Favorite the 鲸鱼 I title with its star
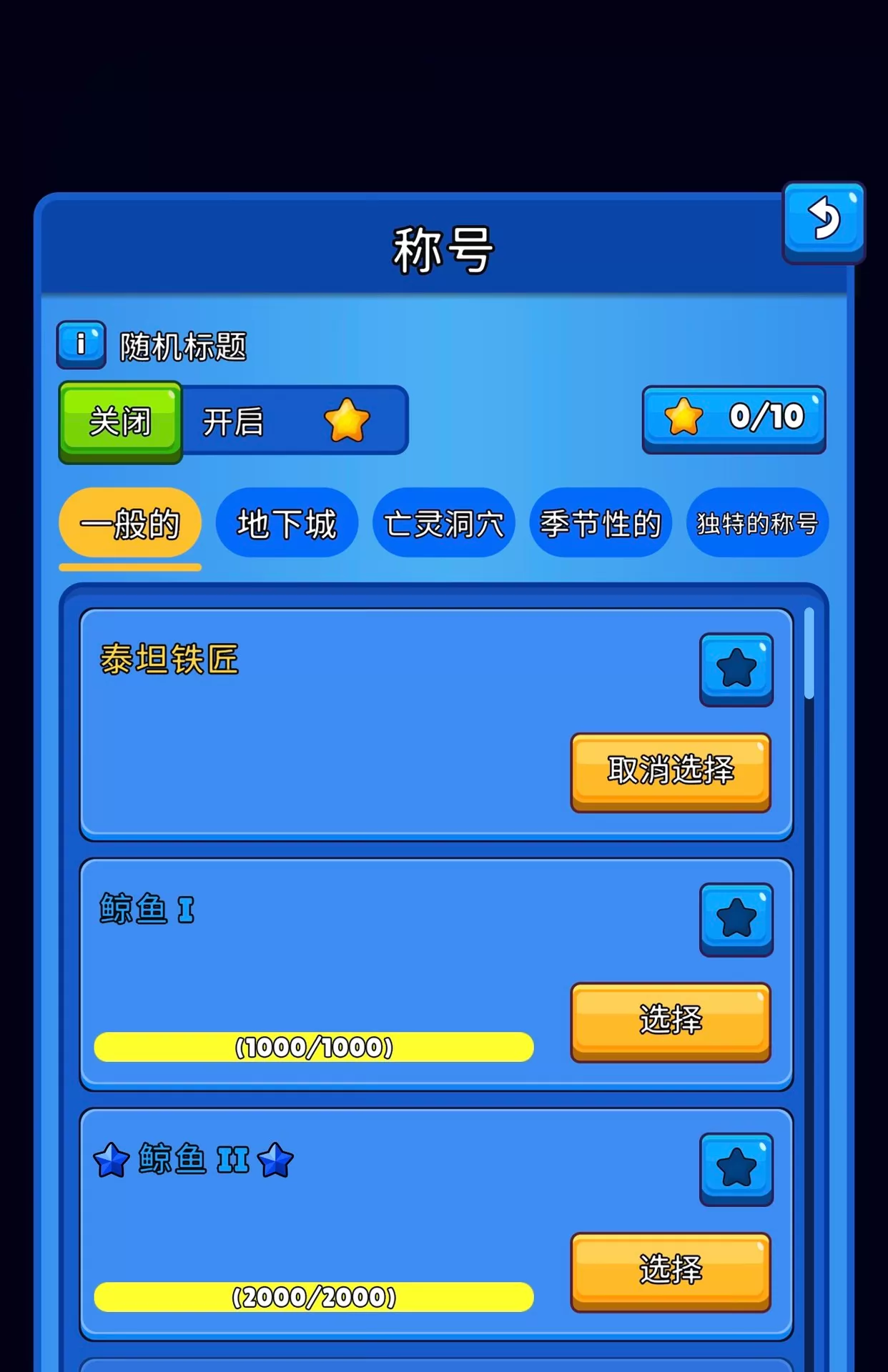This screenshot has width=888, height=1372. (x=736, y=920)
